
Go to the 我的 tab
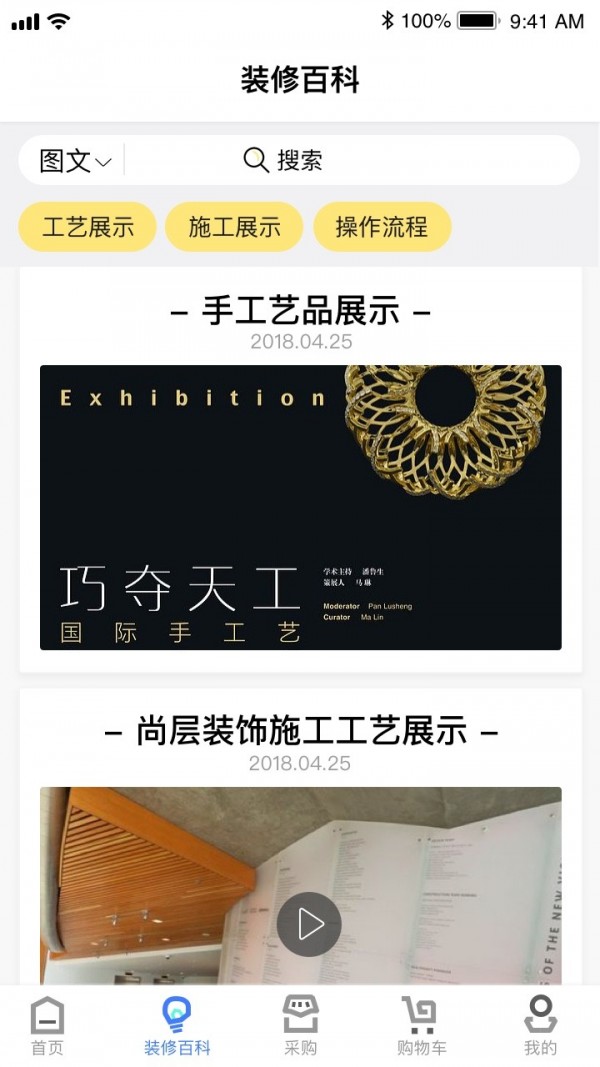tap(540, 1026)
